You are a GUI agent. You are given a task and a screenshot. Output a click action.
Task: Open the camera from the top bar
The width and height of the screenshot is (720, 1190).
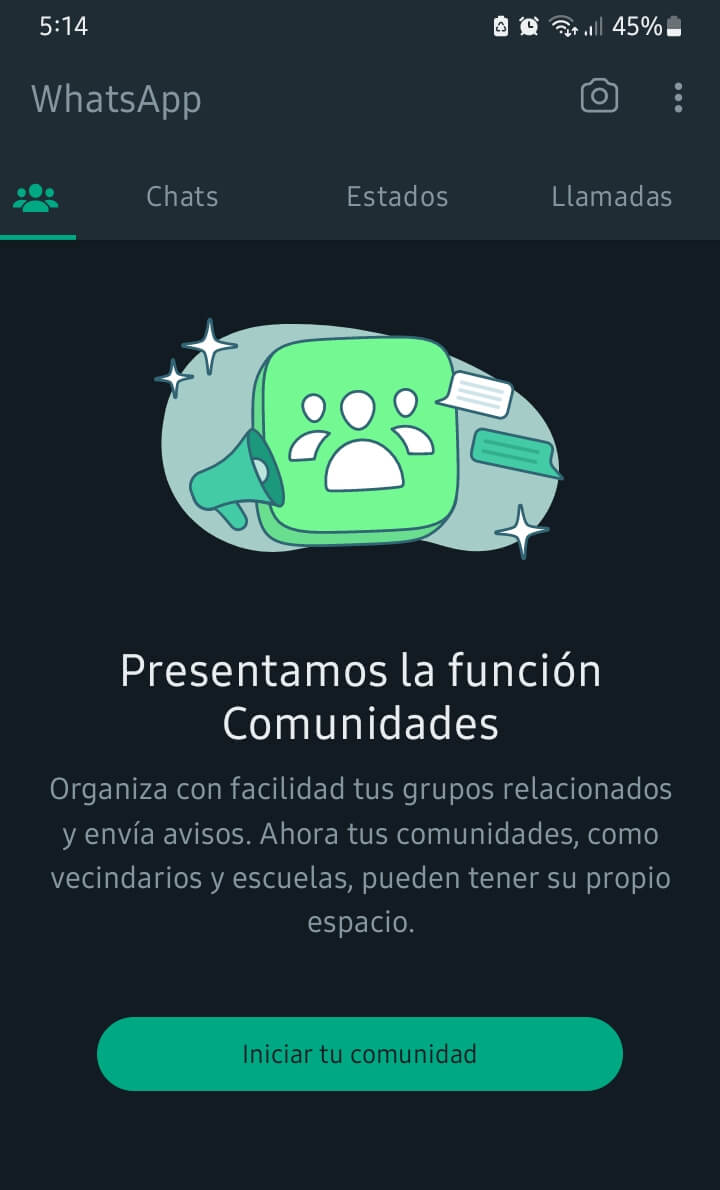coord(598,97)
